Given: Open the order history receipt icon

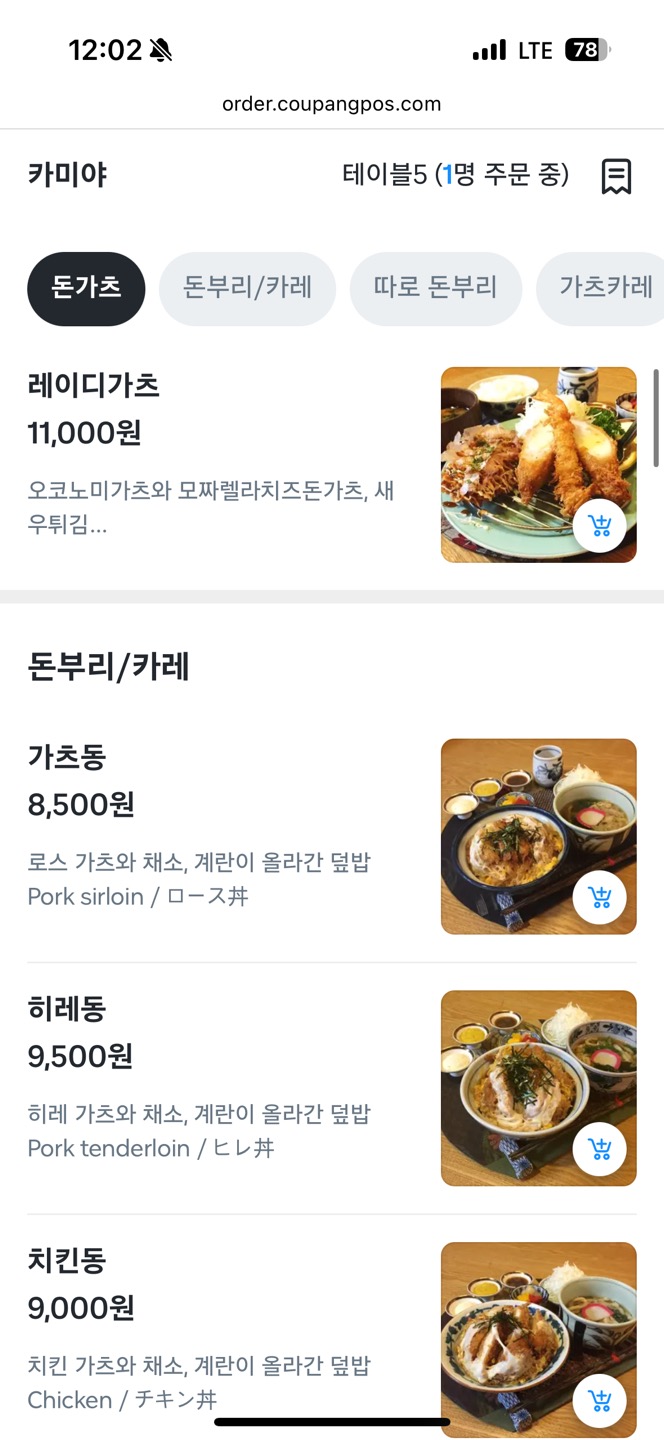Looking at the screenshot, I should pos(616,176).
